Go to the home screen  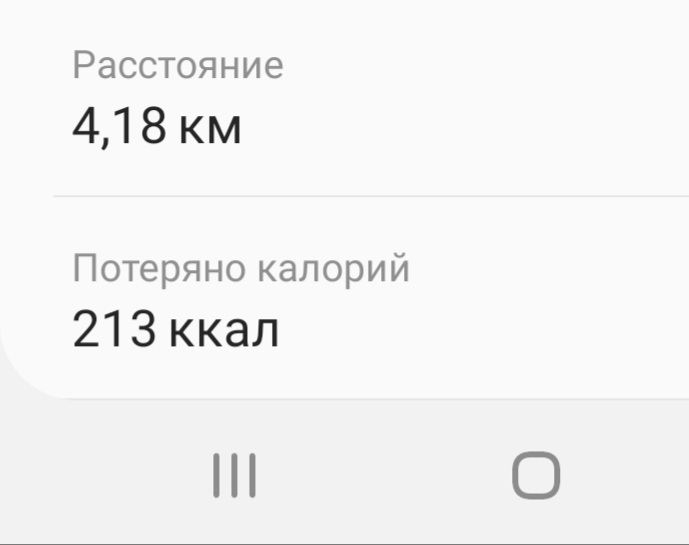[x=536, y=474]
